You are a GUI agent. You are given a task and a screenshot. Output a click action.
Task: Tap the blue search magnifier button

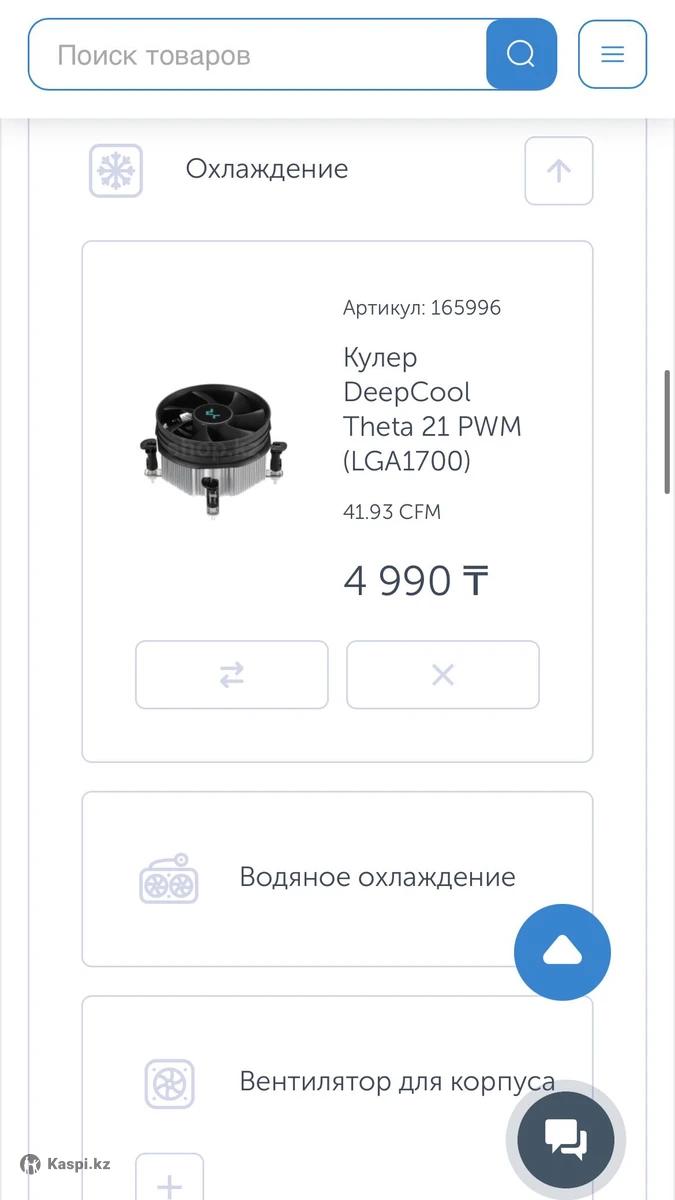click(520, 54)
